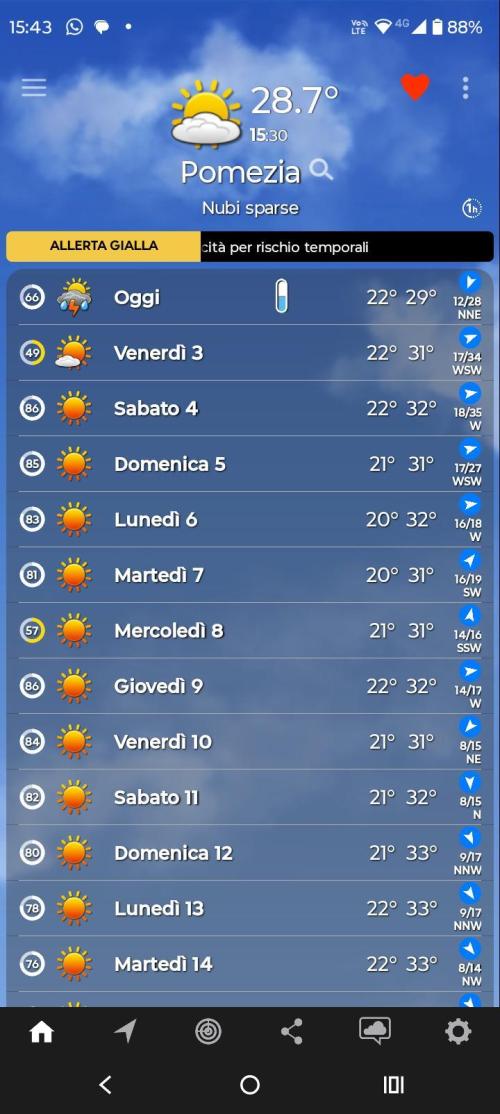Show the Mercoledì 8 daily forecast
This screenshot has height=1114, width=500.
pyautogui.click(x=250, y=630)
